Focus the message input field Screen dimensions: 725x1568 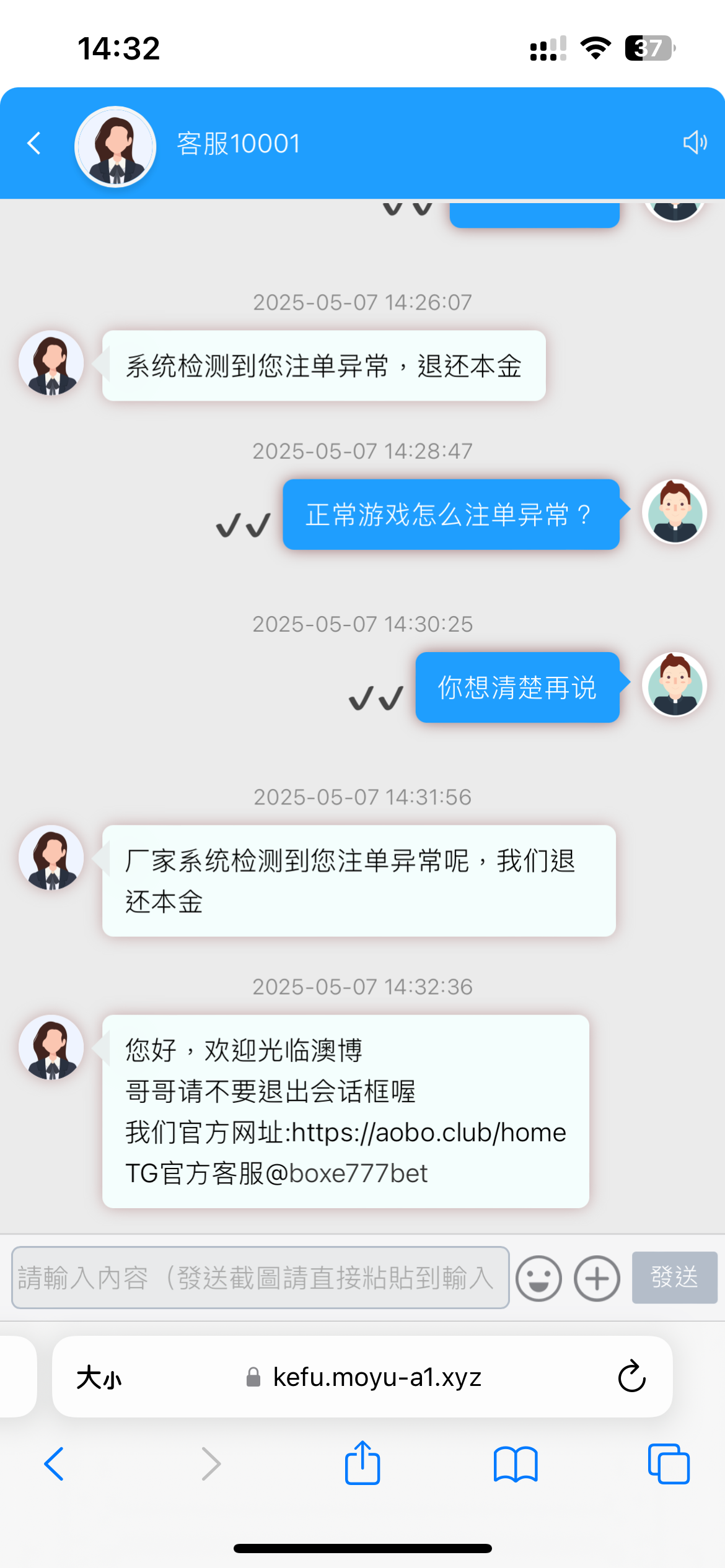[260, 1278]
